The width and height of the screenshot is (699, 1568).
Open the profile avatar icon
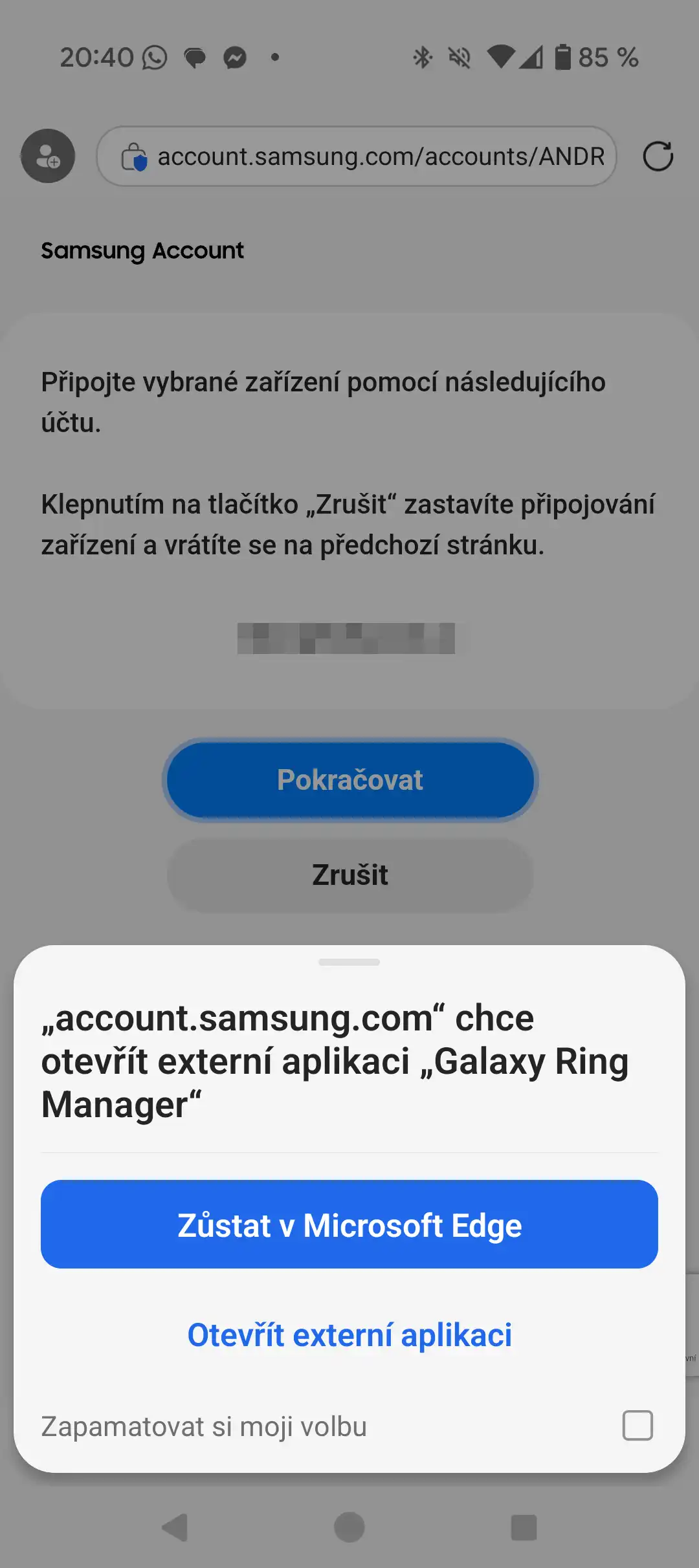click(48, 156)
